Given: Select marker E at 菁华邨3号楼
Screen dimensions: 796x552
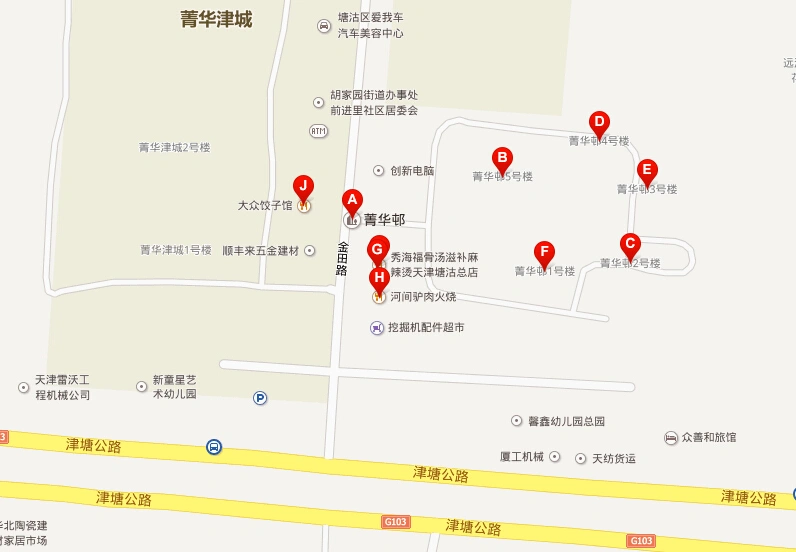Looking at the screenshot, I should pyautogui.click(x=647, y=171).
